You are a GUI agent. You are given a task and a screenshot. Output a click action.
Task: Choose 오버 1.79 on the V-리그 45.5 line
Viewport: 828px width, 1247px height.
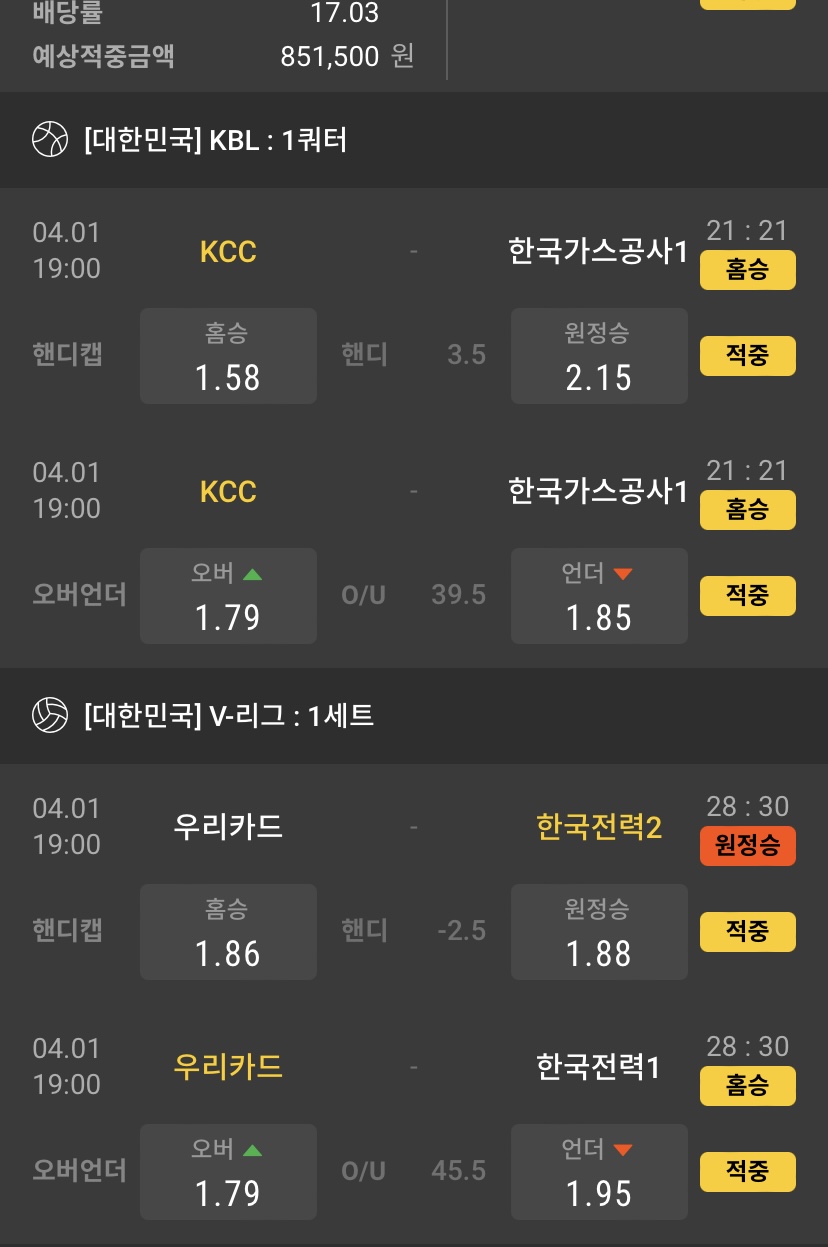(x=228, y=1172)
